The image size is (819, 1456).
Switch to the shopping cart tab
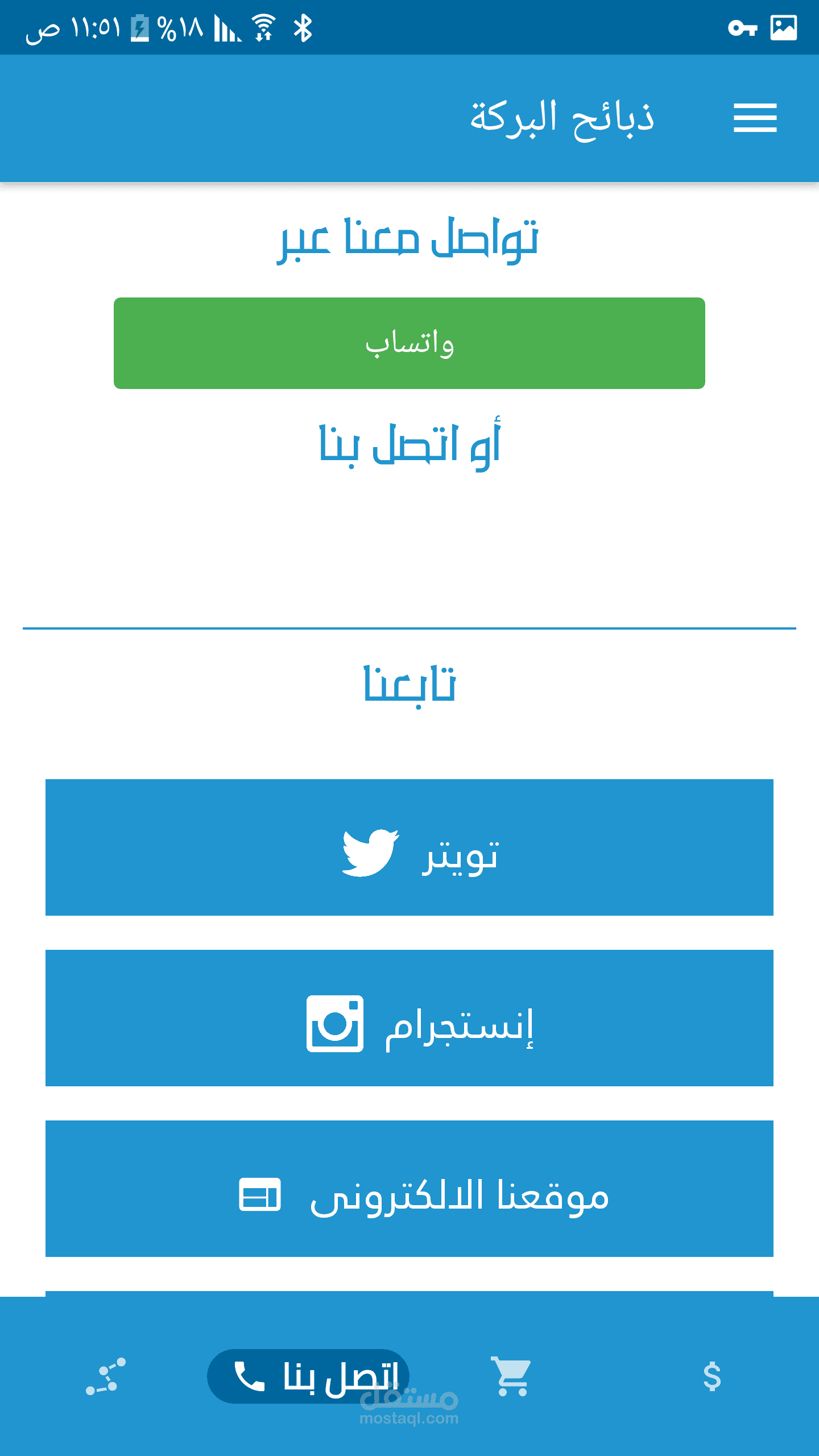click(x=511, y=1376)
